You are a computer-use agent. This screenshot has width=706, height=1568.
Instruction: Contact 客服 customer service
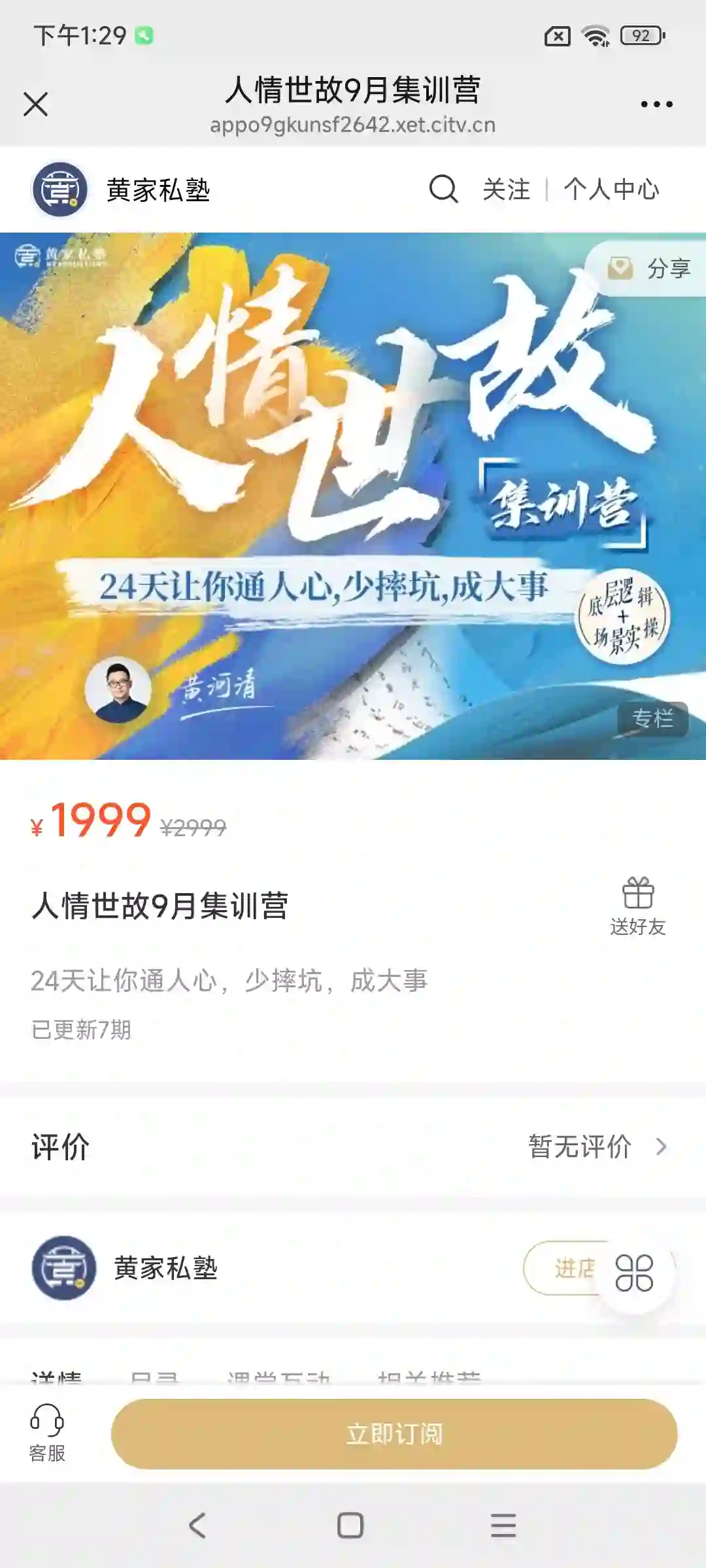47,1433
